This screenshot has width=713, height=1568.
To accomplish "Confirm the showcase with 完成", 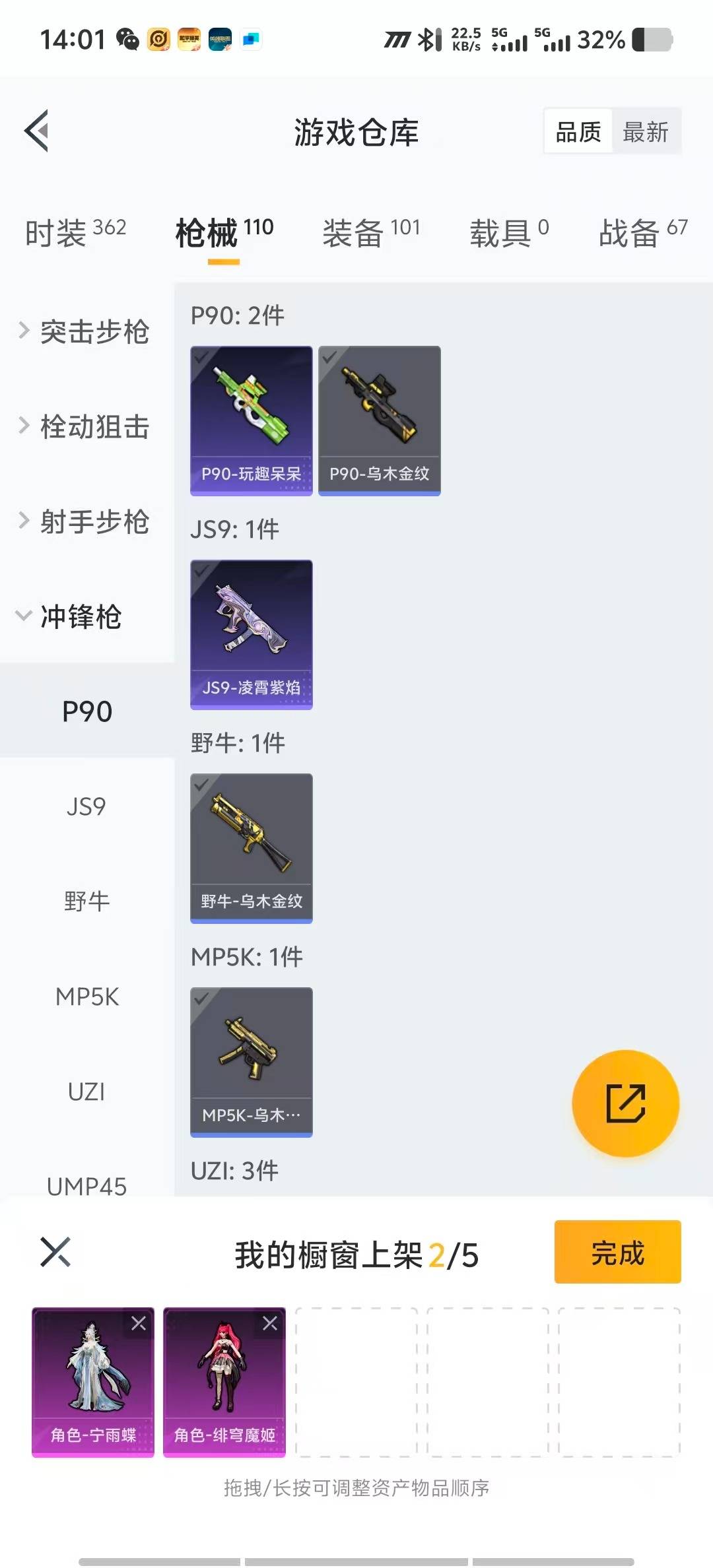I will [x=617, y=1252].
